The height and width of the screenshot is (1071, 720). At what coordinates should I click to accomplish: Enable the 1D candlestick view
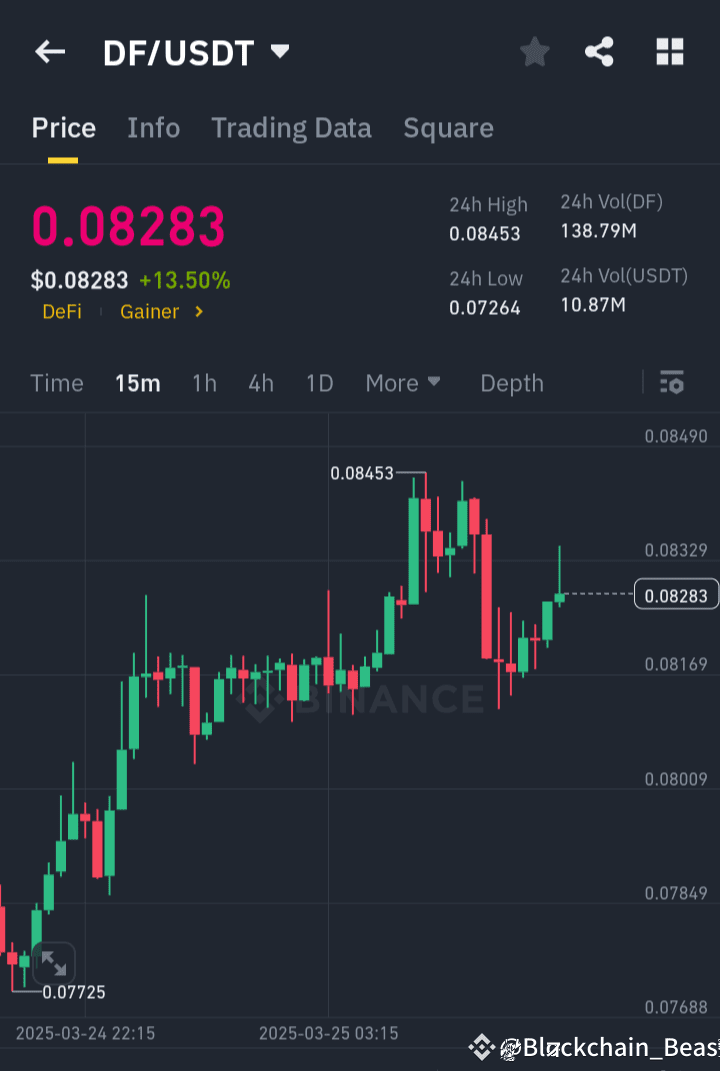tap(319, 383)
